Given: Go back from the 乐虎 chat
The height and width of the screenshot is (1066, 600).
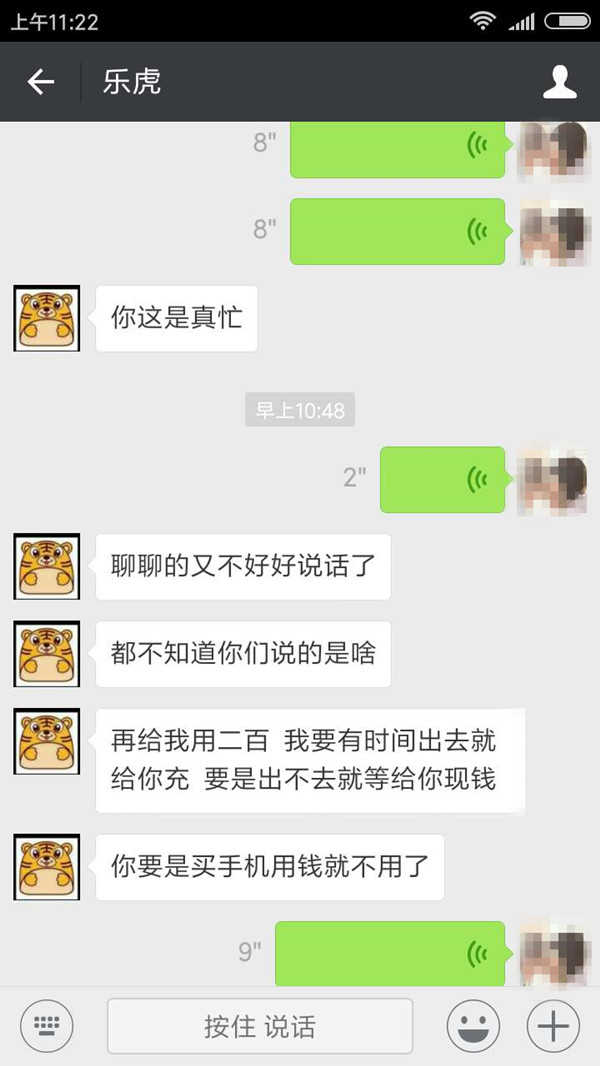Looking at the screenshot, I should 41,82.
